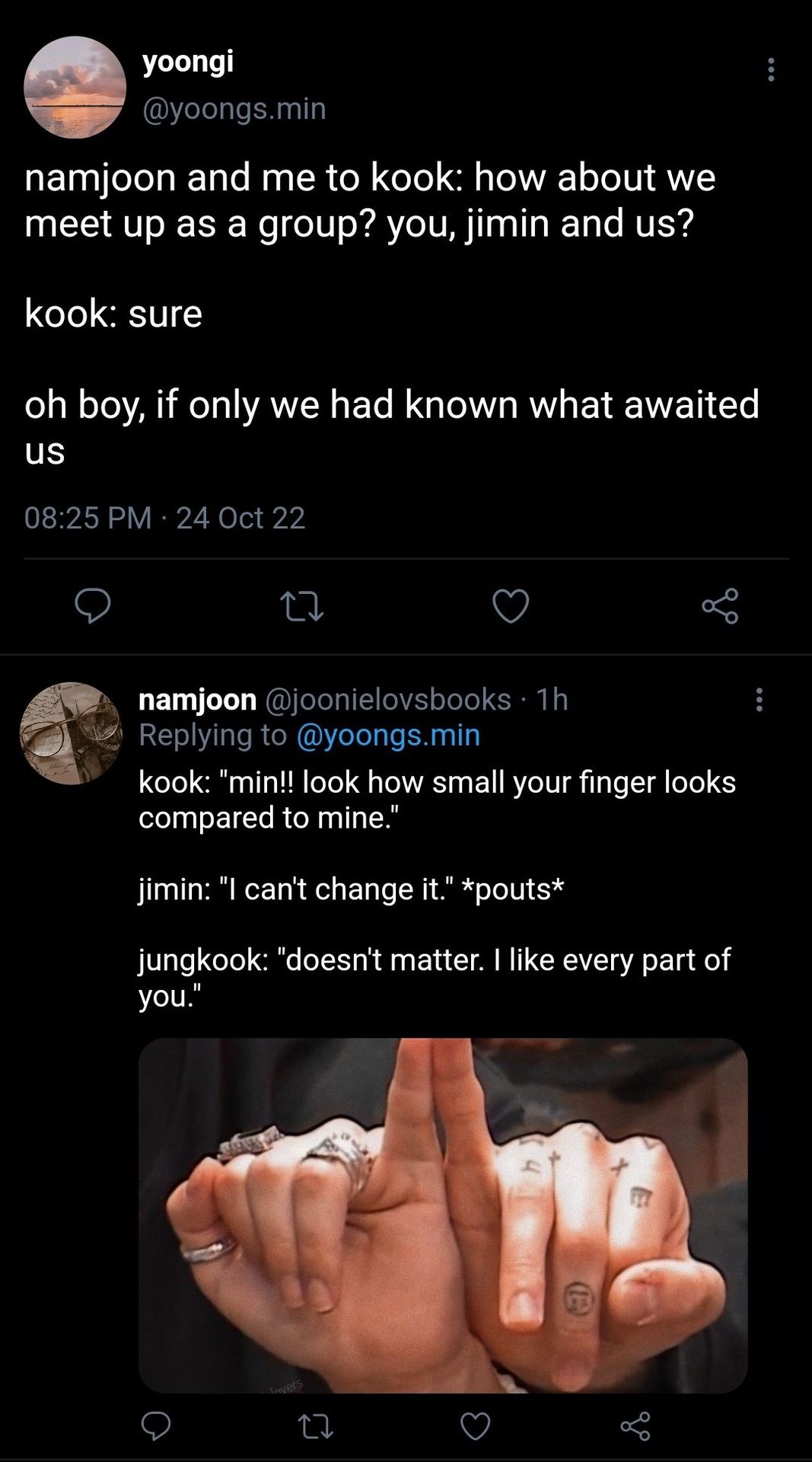Image resolution: width=812 pixels, height=1462 pixels.
Task: Like namjoon's reply
Action: pos(476,1426)
